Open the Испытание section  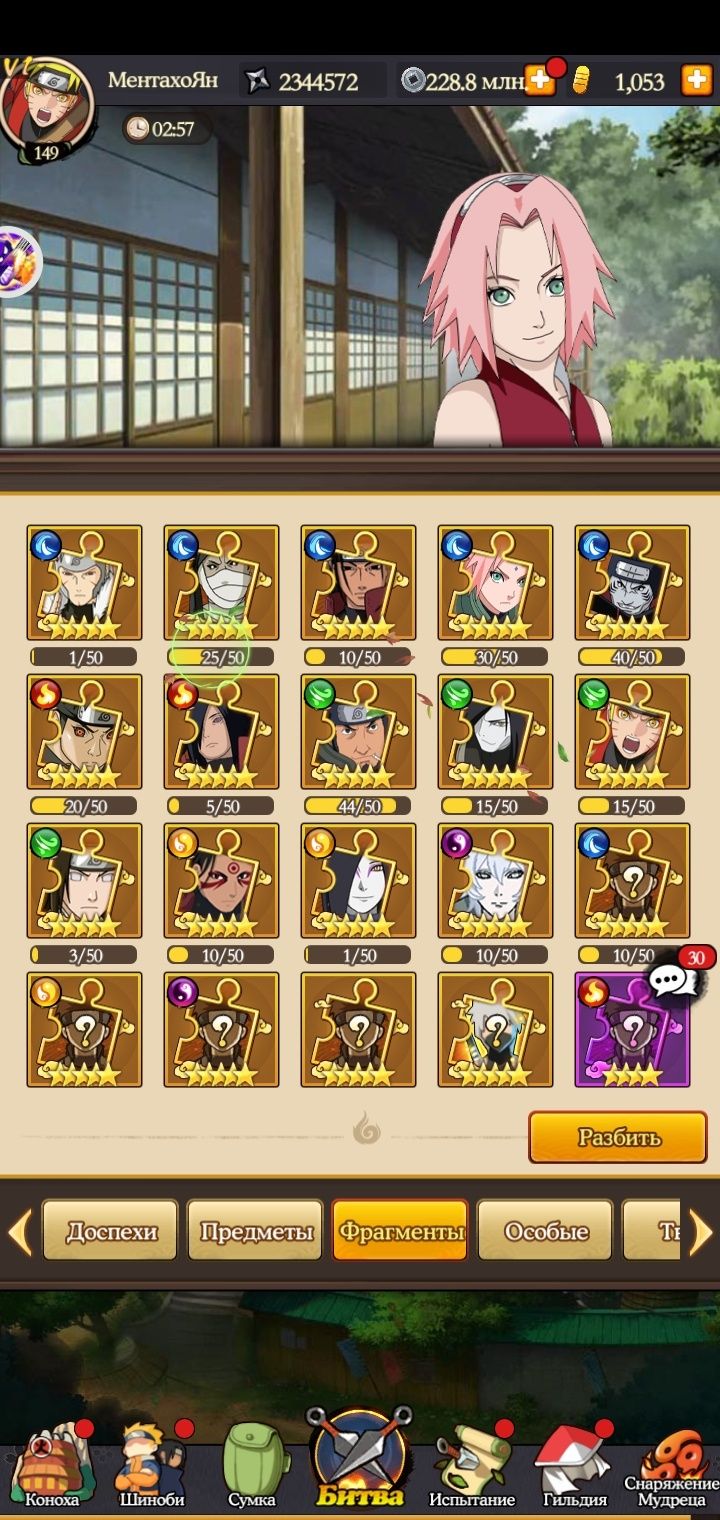coord(471,1470)
